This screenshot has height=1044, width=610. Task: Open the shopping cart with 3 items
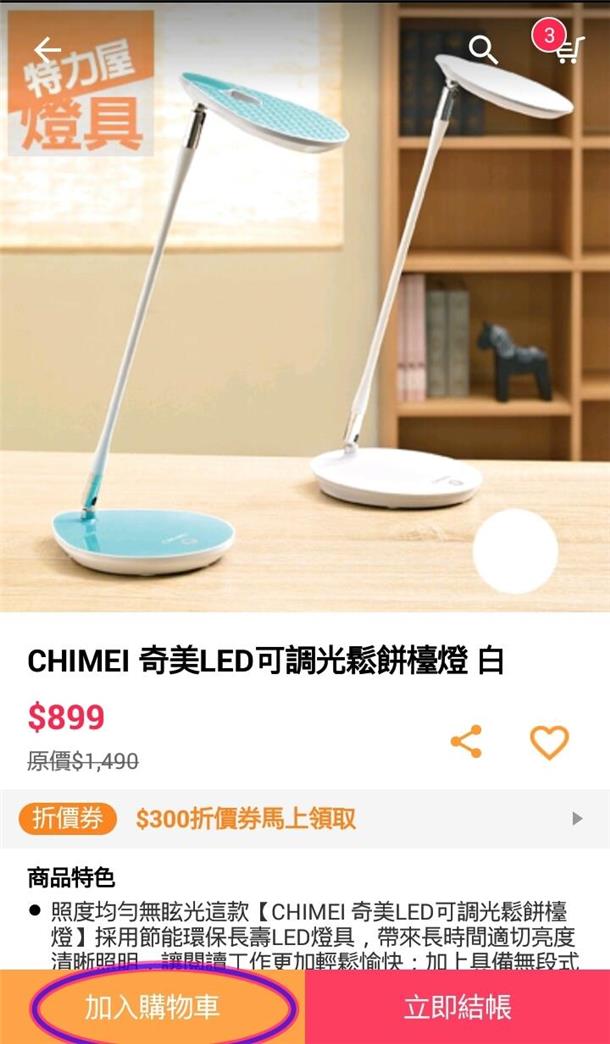coord(567,49)
